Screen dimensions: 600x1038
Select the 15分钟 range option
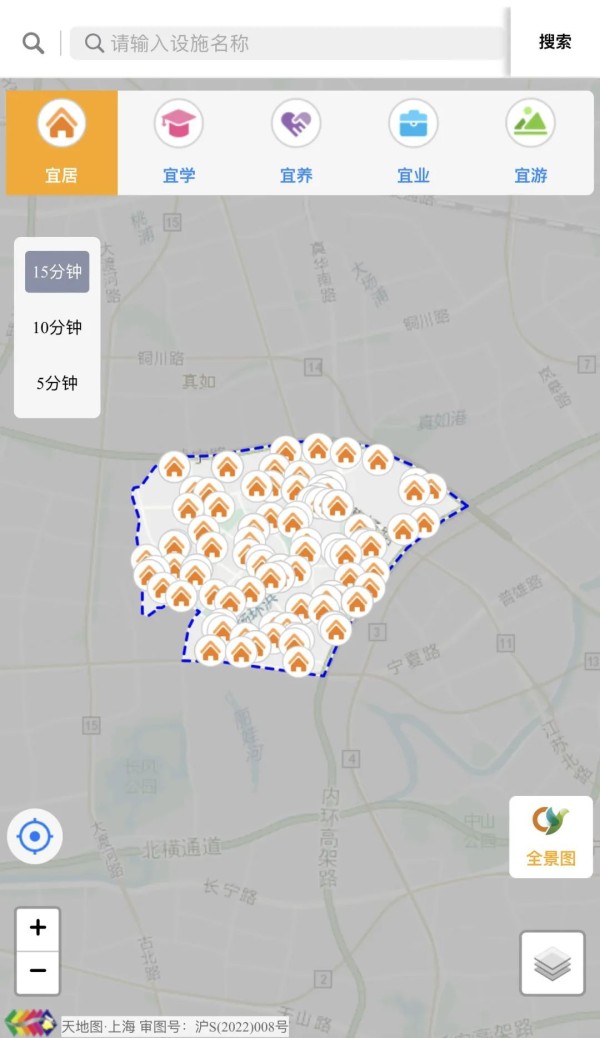click(57, 271)
